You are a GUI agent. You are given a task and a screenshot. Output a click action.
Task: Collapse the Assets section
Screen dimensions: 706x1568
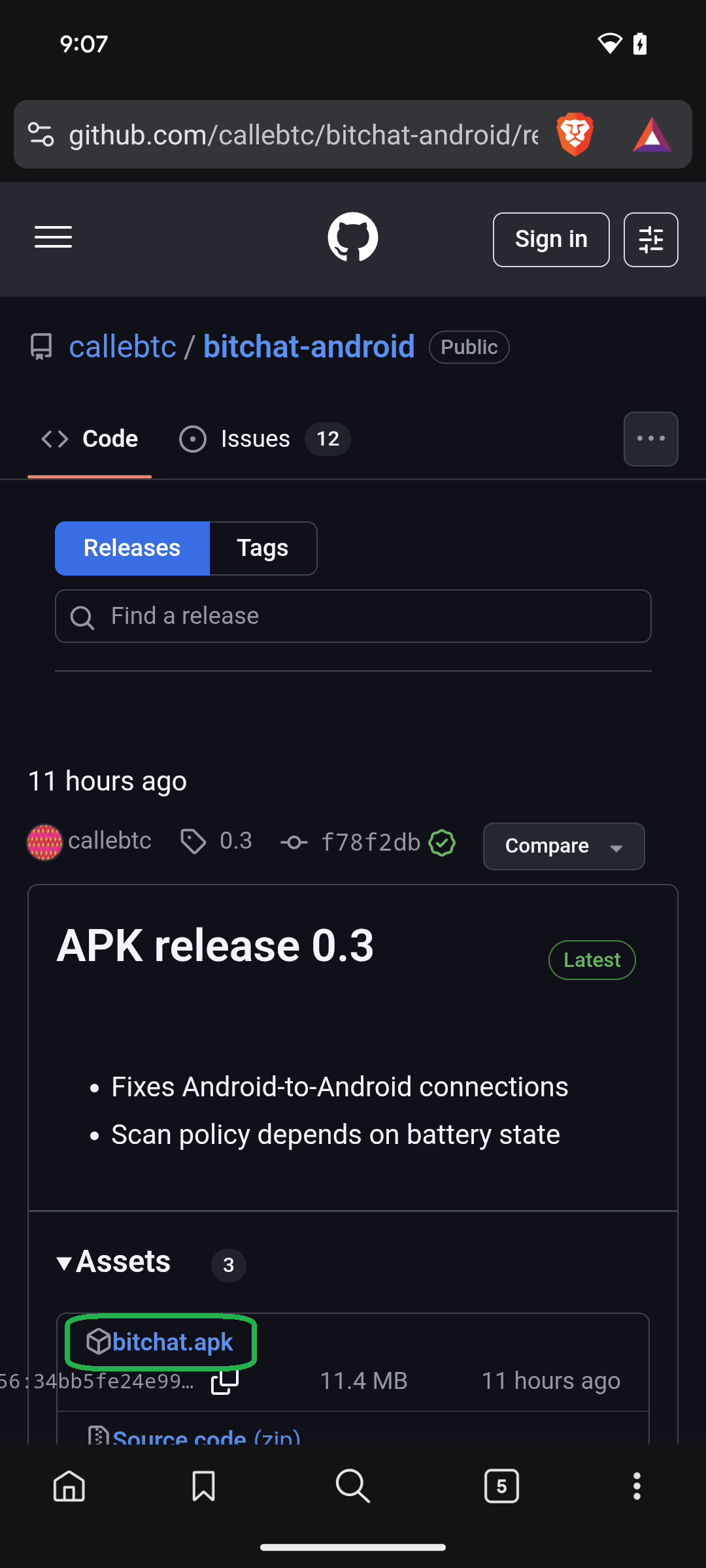point(114,1262)
